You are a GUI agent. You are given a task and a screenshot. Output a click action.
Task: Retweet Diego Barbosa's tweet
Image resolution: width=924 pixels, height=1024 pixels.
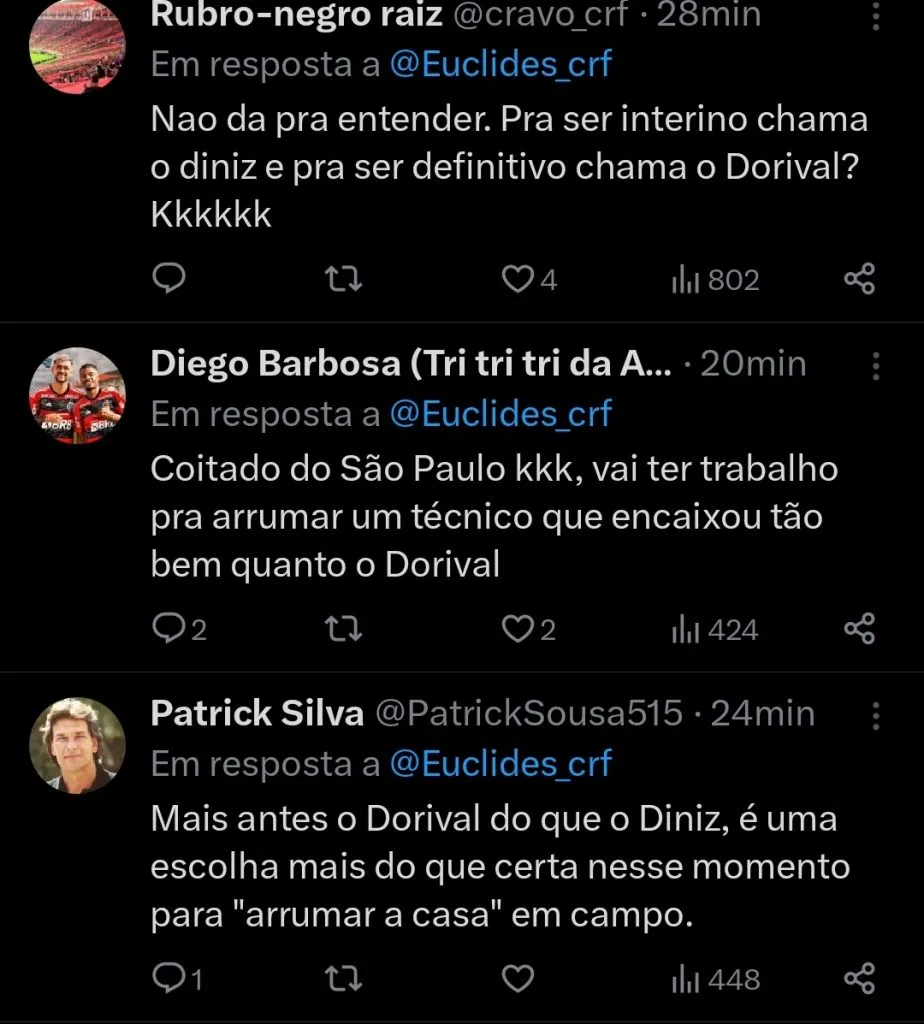pos(343,630)
